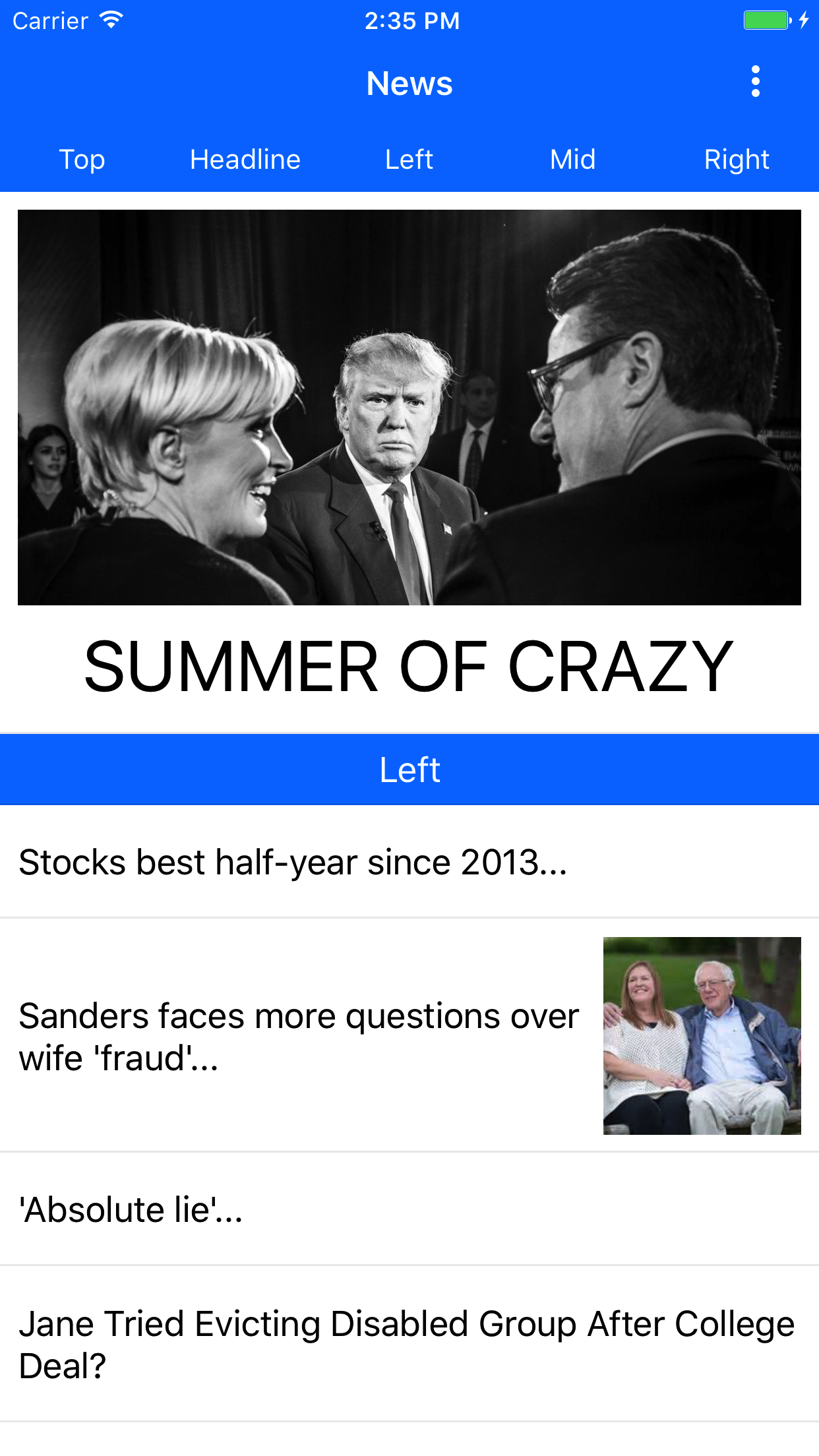This screenshot has height=1456, width=819.
Task: Open the Sanders wife 'fraud' article
Action: pyautogui.click(x=299, y=1036)
